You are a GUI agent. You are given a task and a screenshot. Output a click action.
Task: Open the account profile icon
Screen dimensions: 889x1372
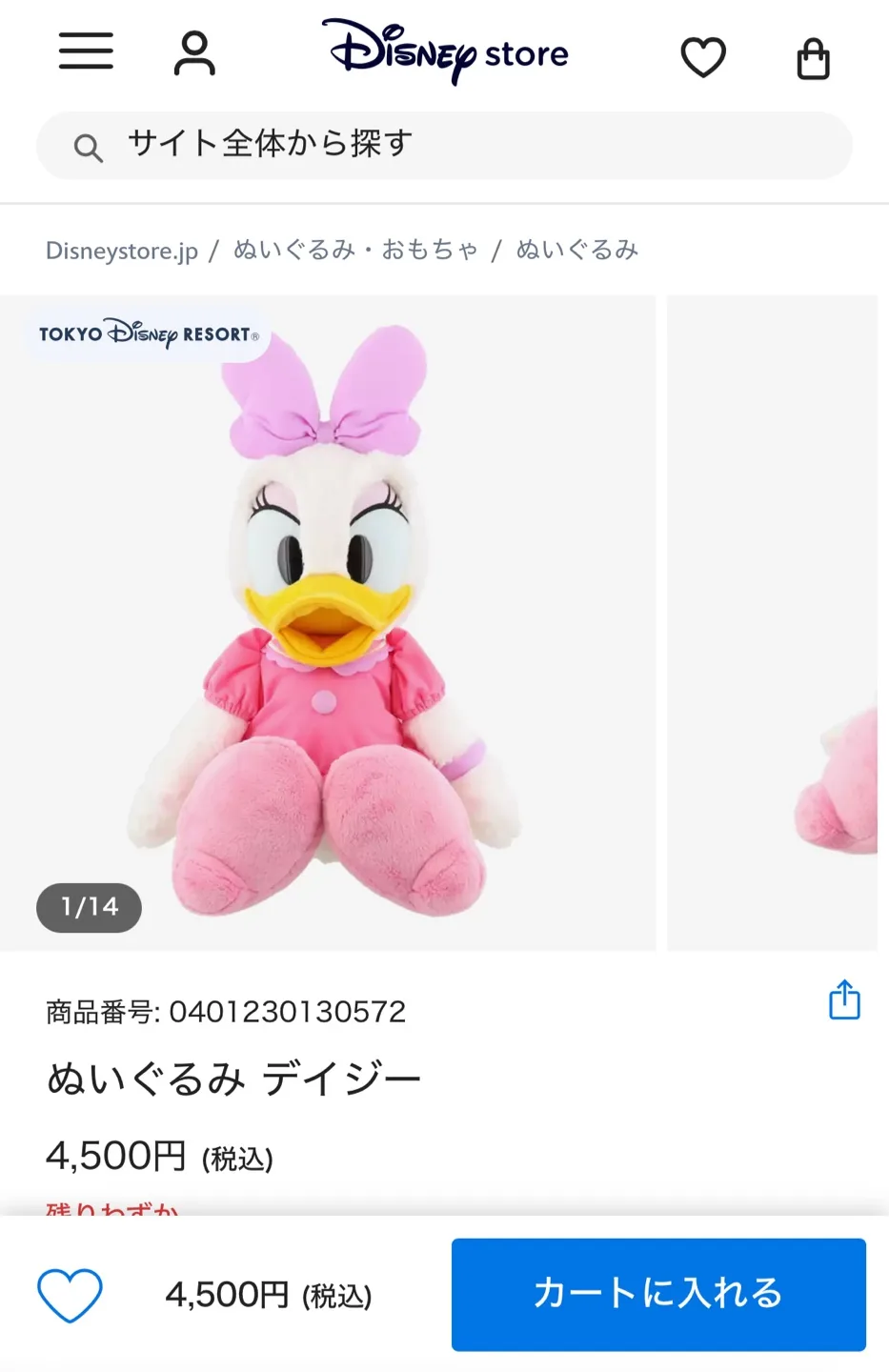pos(194,53)
